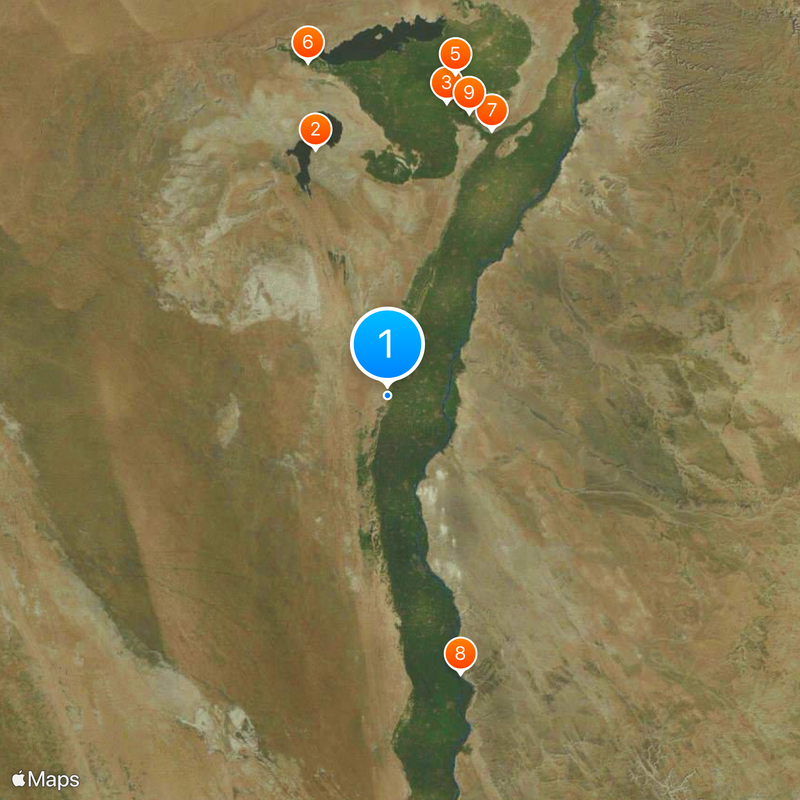Viewport: 800px width, 800px height.
Task: Open map pin number 8
Action: tap(460, 654)
